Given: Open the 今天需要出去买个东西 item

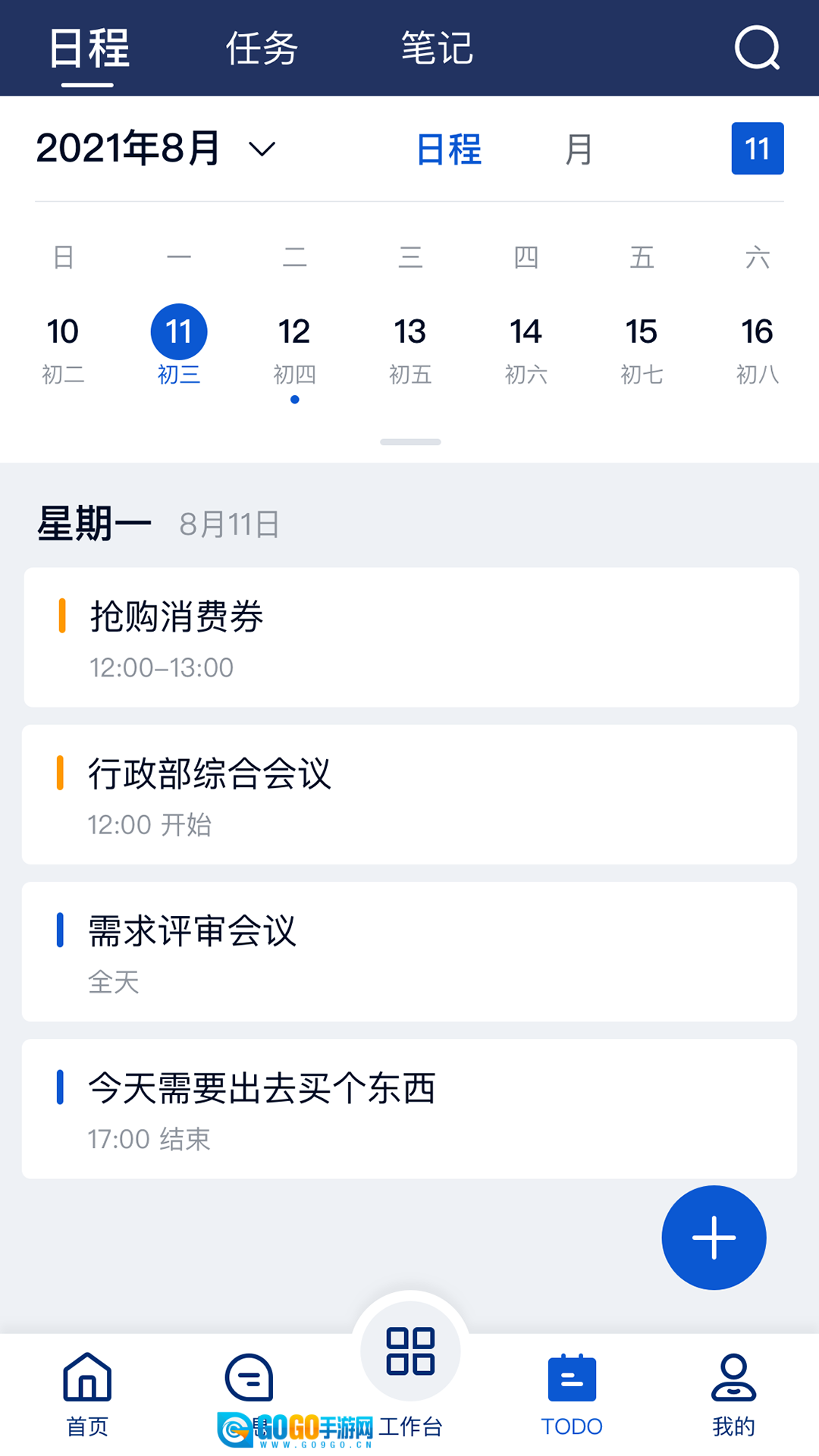Looking at the screenshot, I should pos(409,1109).
